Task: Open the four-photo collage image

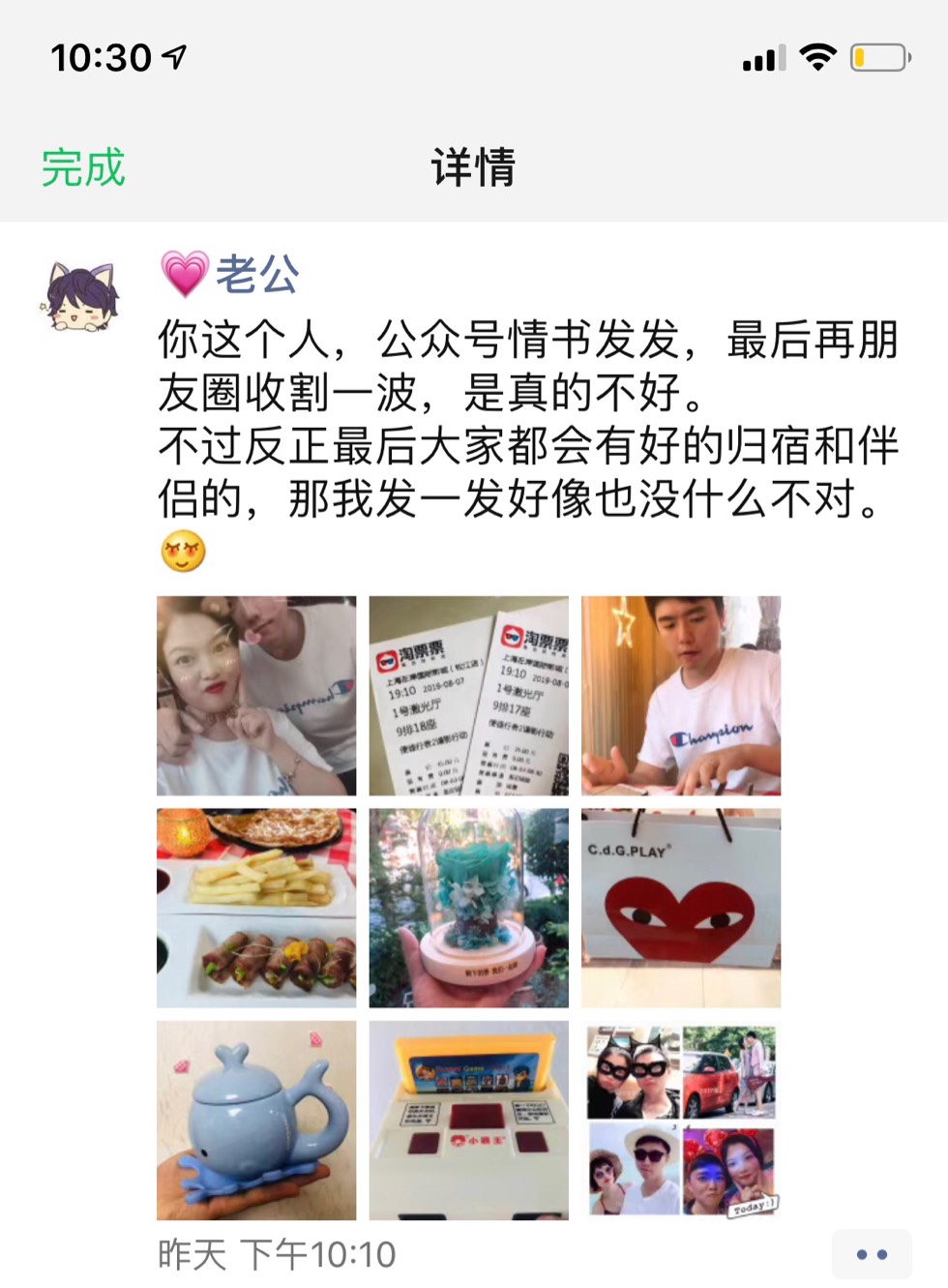Action: click(x=680, y=1120)
